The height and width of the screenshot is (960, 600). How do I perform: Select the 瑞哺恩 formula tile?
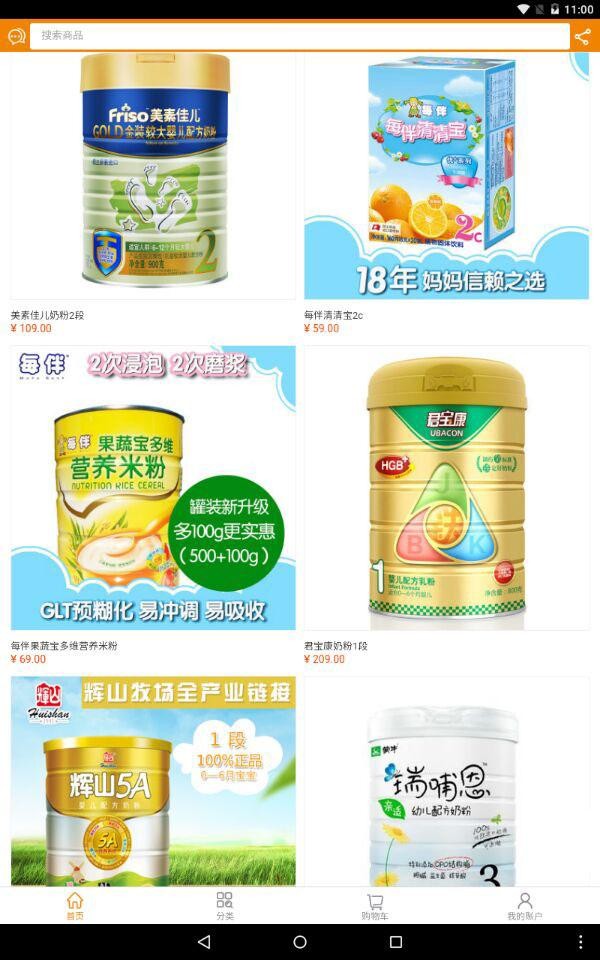[446, 782]
